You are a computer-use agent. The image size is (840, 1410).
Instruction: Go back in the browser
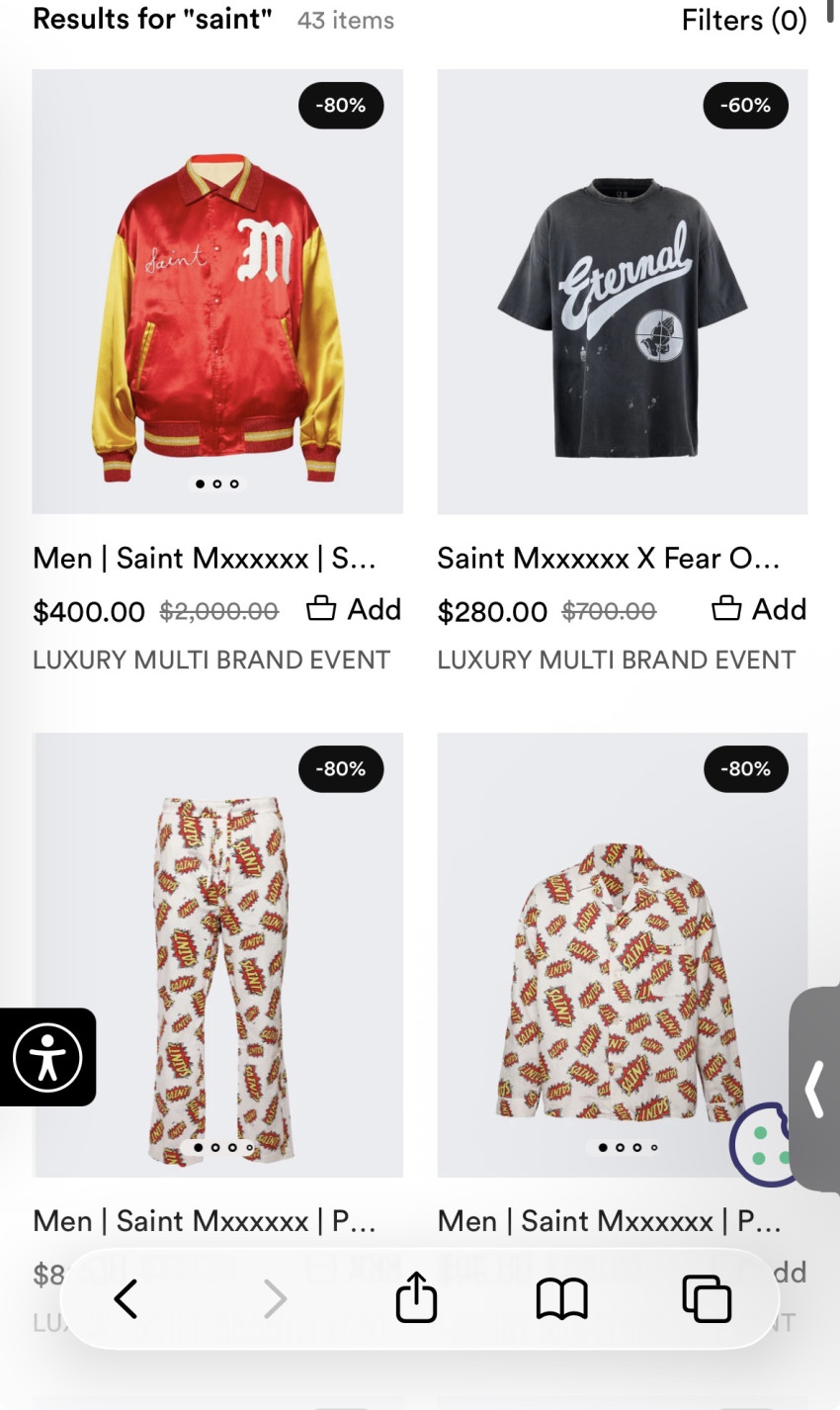126,1298
